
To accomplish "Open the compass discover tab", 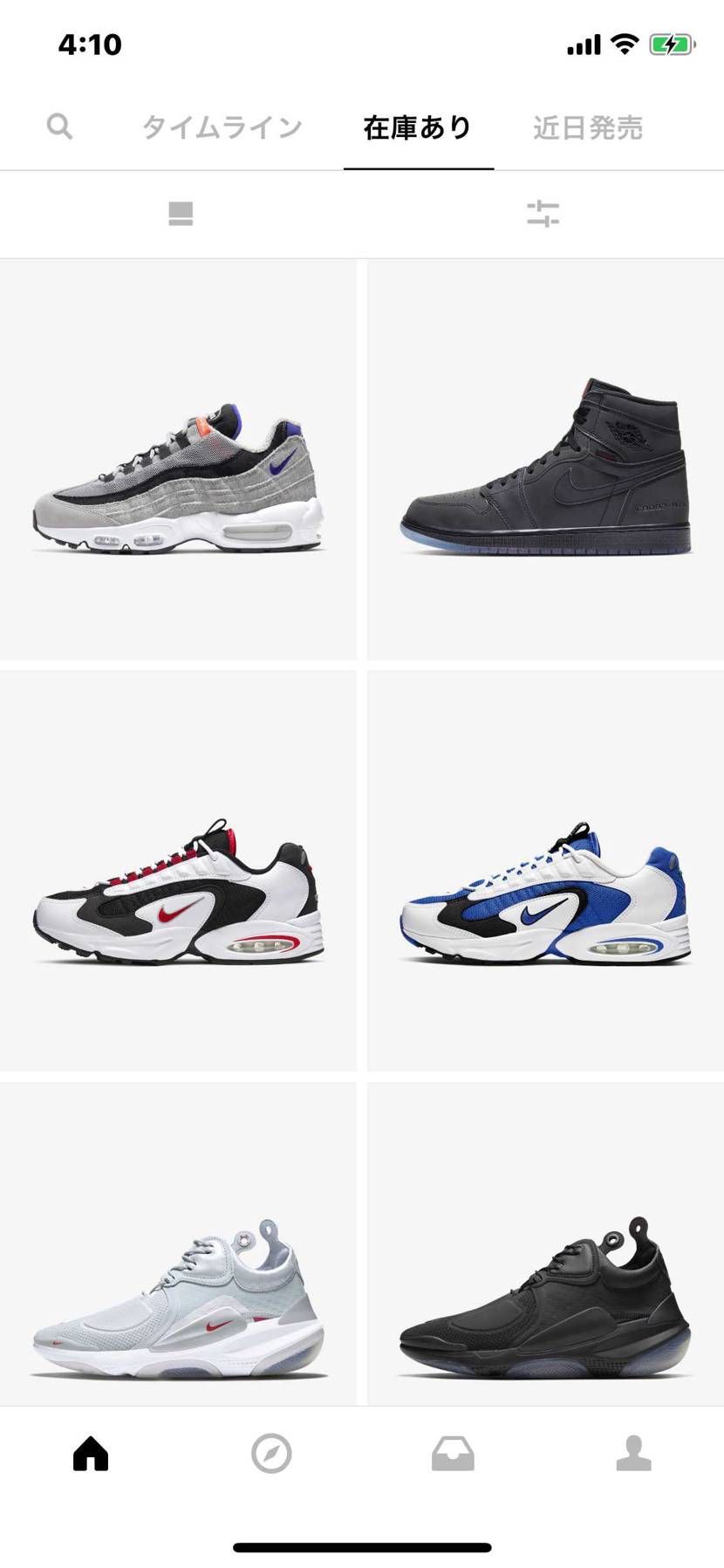I will tap(271, 1454).
